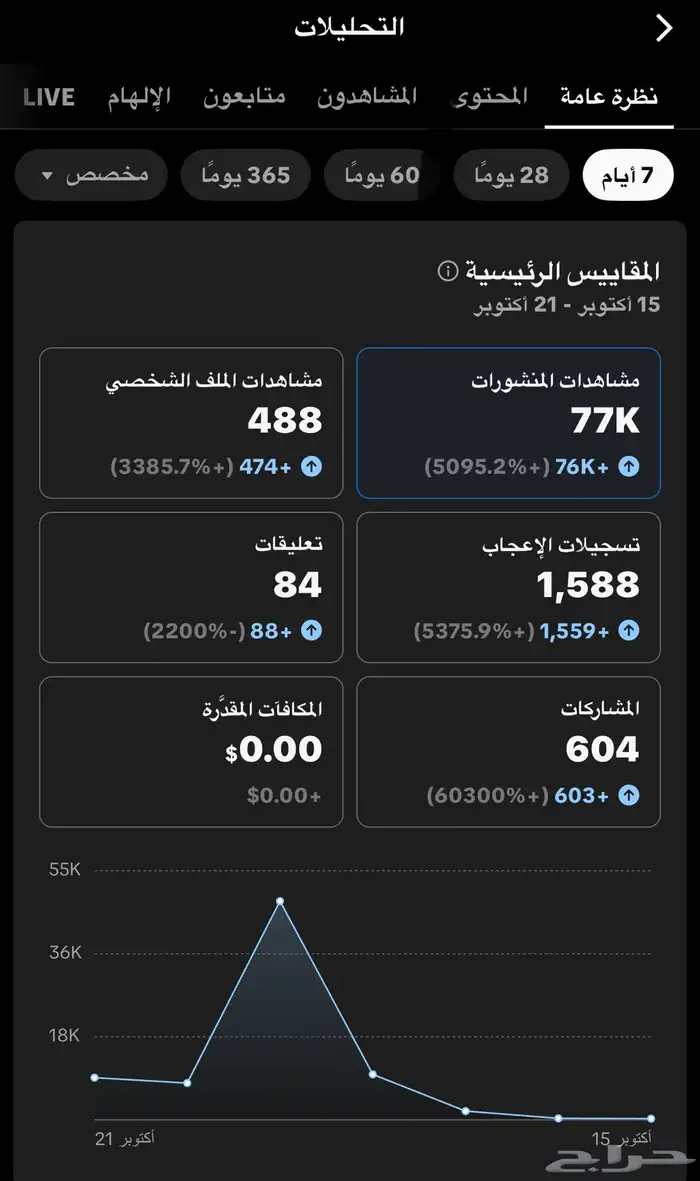The image size is (700, 1181).
Task: Open the الإلهام tab
Action: pos(139,97)
